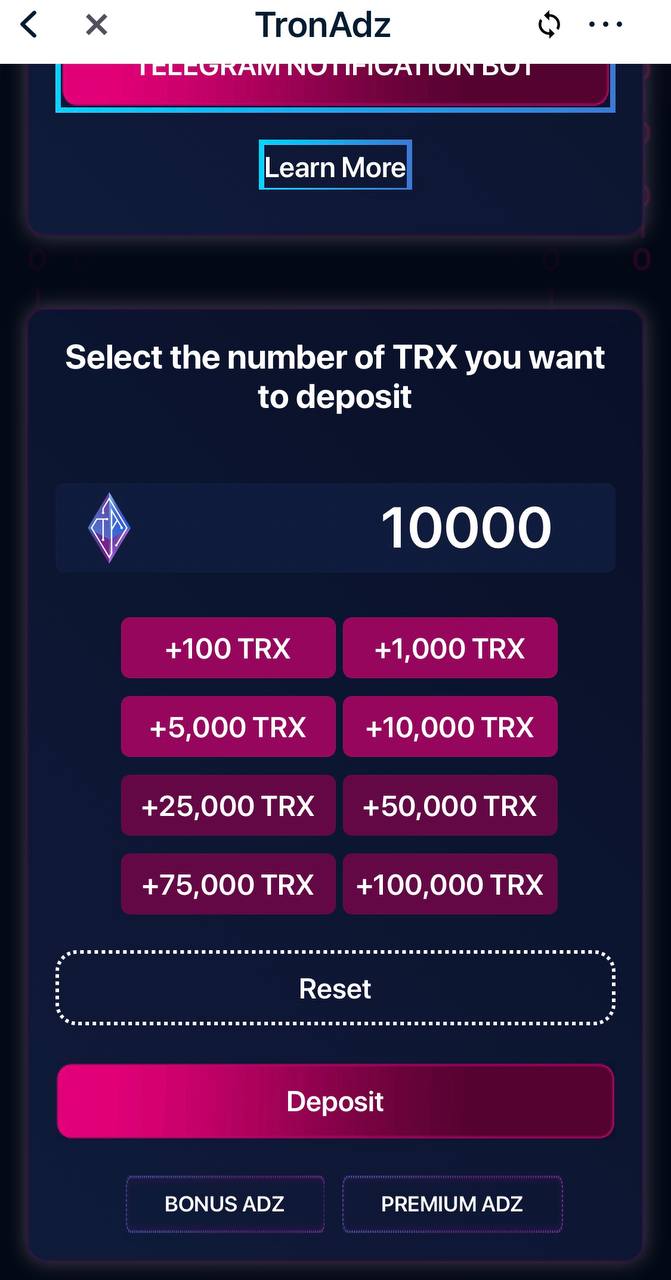
Task: Increase deposit by +75,000 TRX
Action: [x=228, y=885]
